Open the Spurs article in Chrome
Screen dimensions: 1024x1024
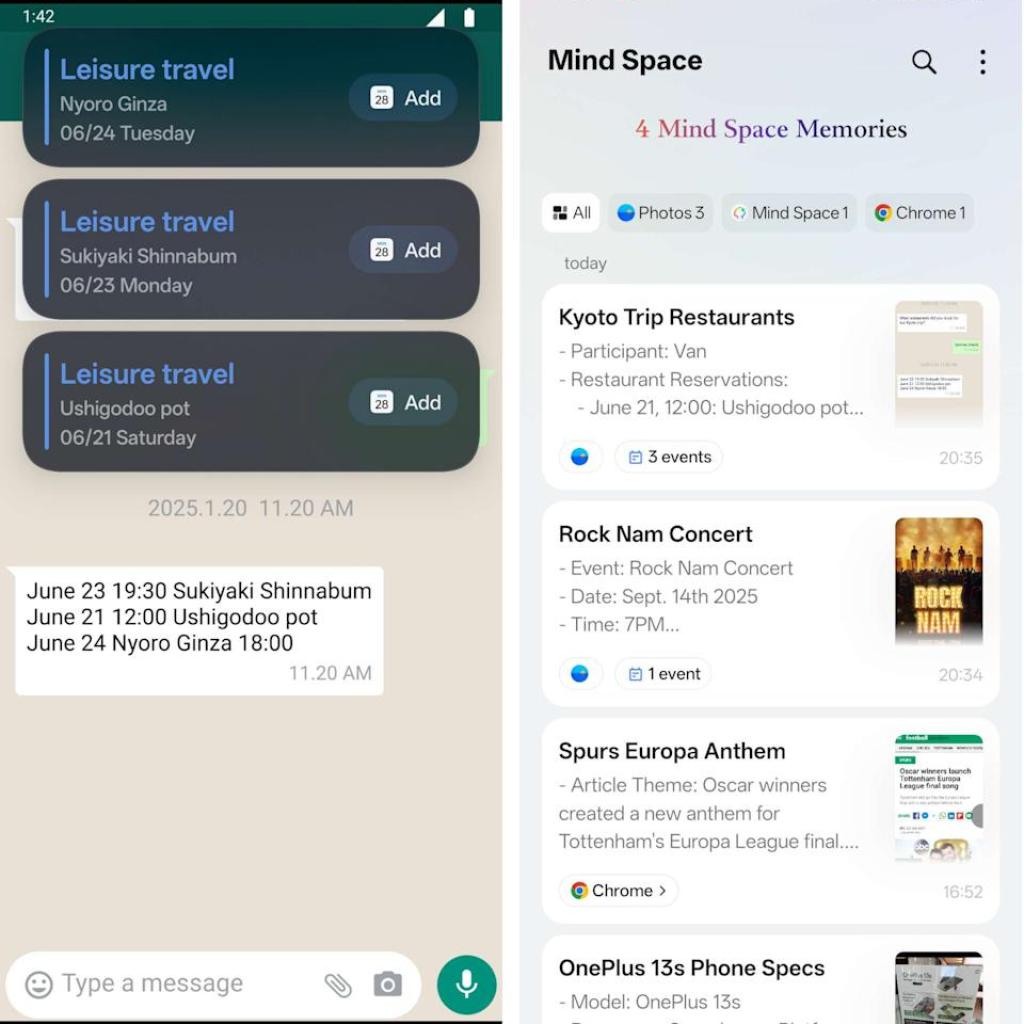[x=618, y=891]
